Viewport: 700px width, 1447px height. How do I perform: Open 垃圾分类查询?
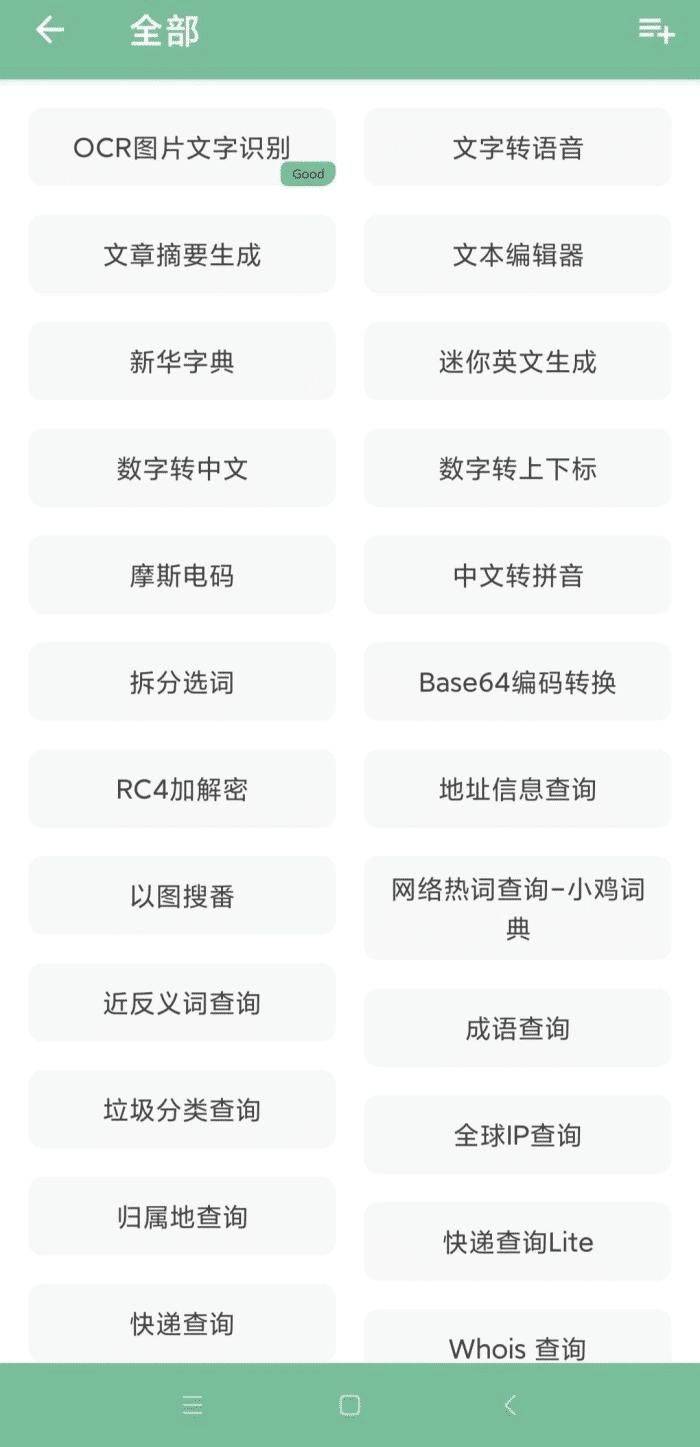pos(182,1110)
